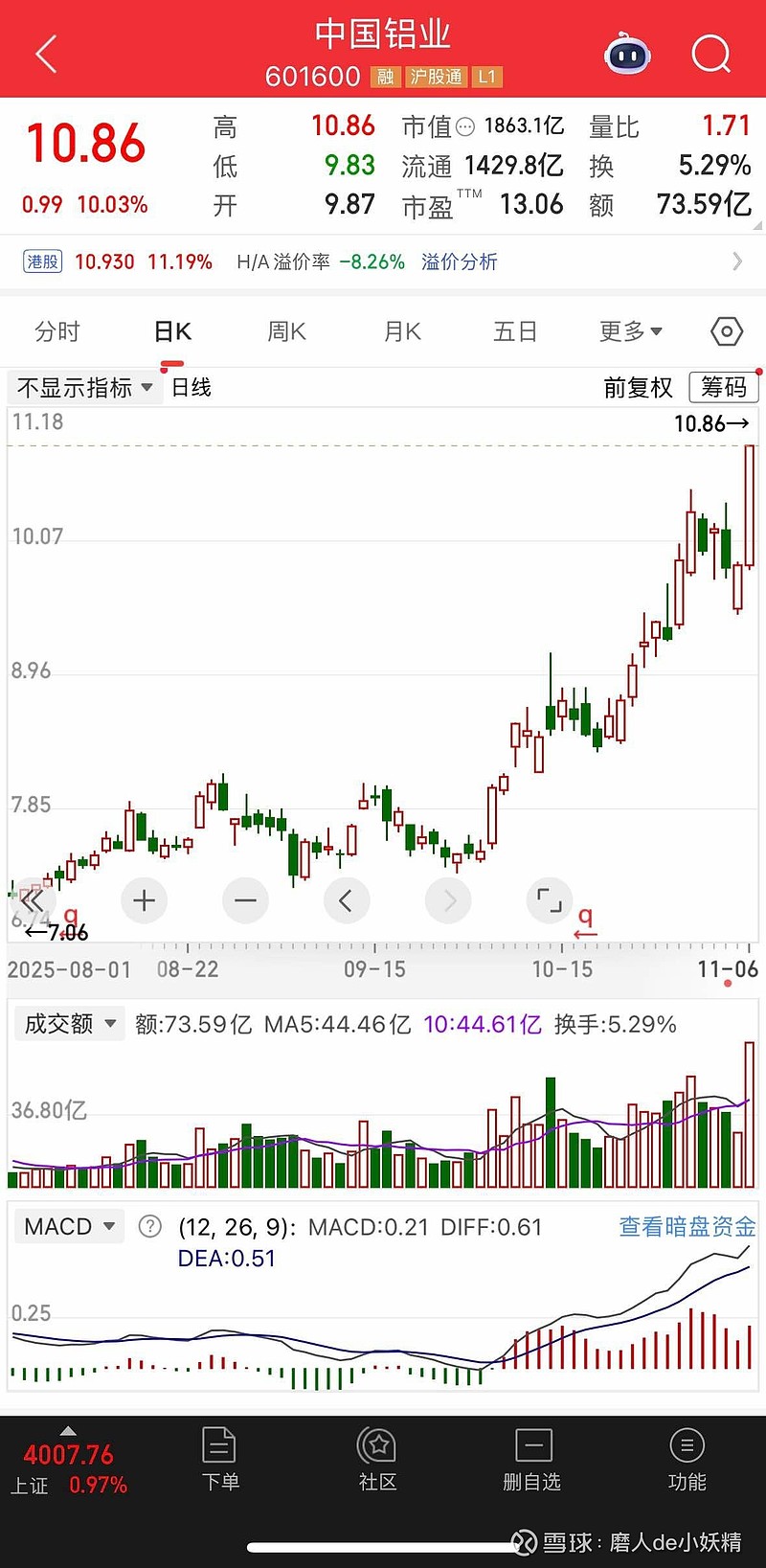Expand the 成交额 volume indicator dropdown
766x1568 pixels.
point(69,1024)
